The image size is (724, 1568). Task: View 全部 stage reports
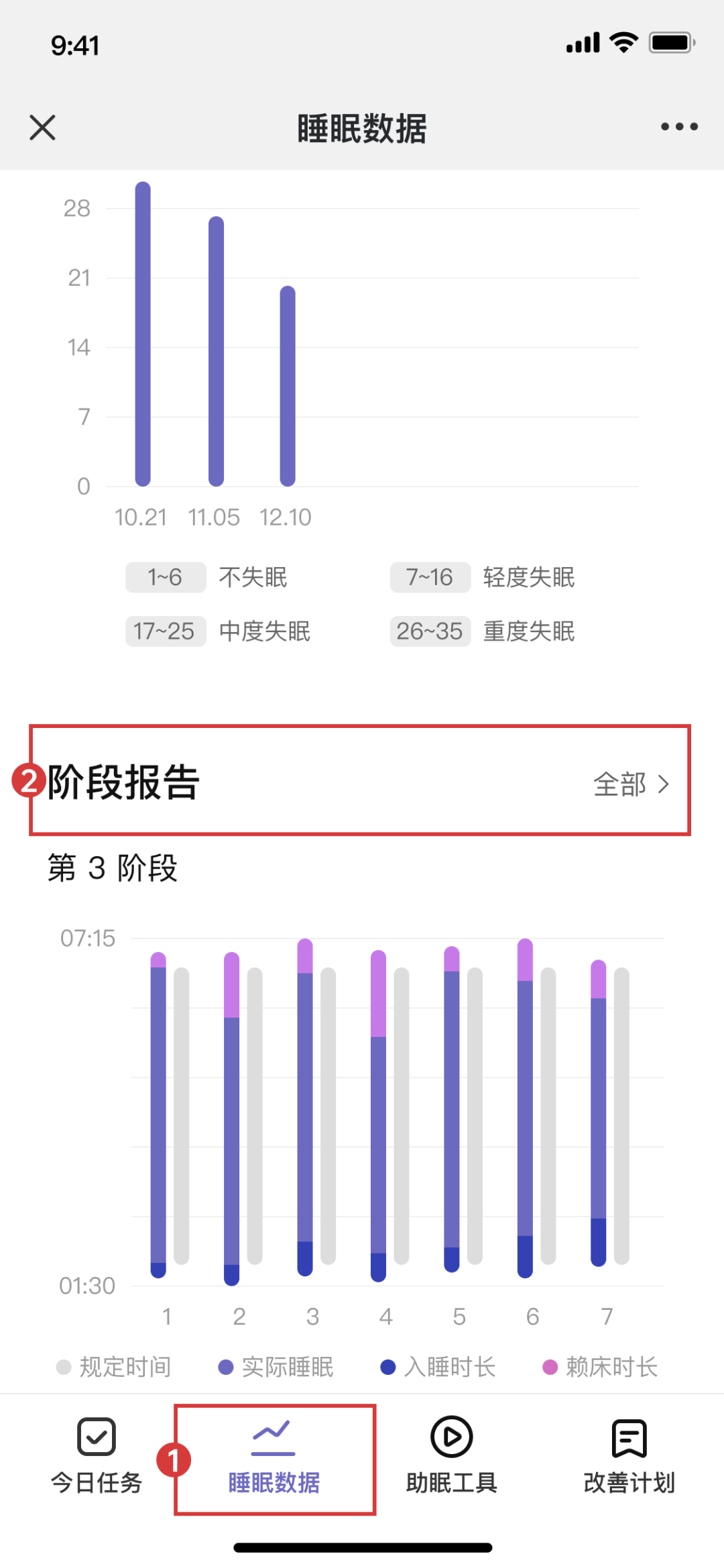[x=631, y=784]
